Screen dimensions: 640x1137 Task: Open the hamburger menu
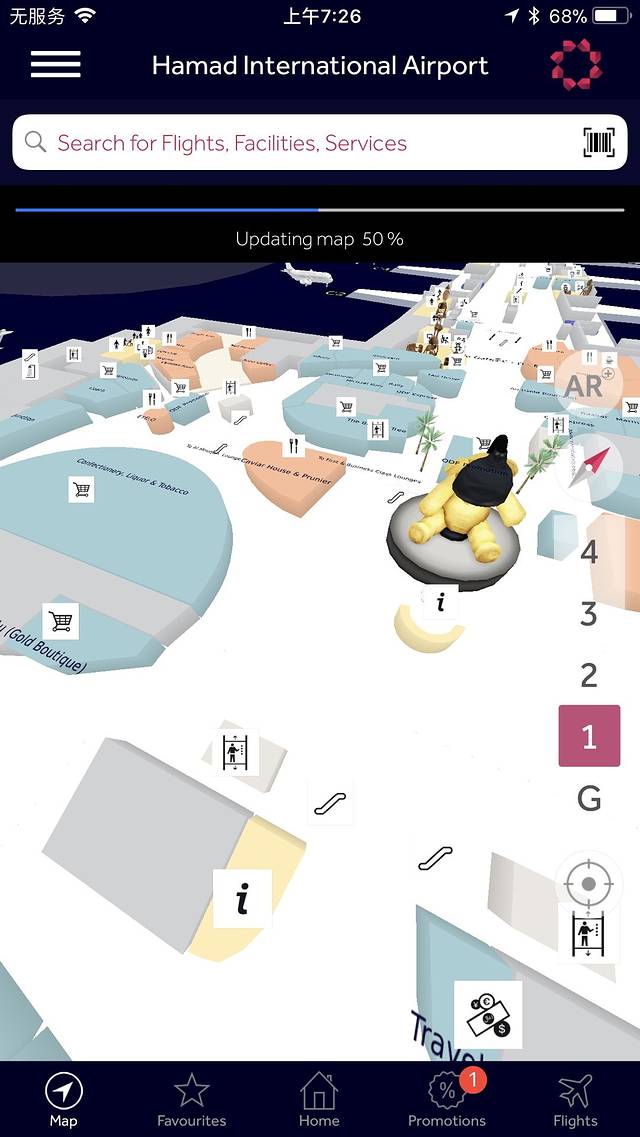tap(56, 65)
